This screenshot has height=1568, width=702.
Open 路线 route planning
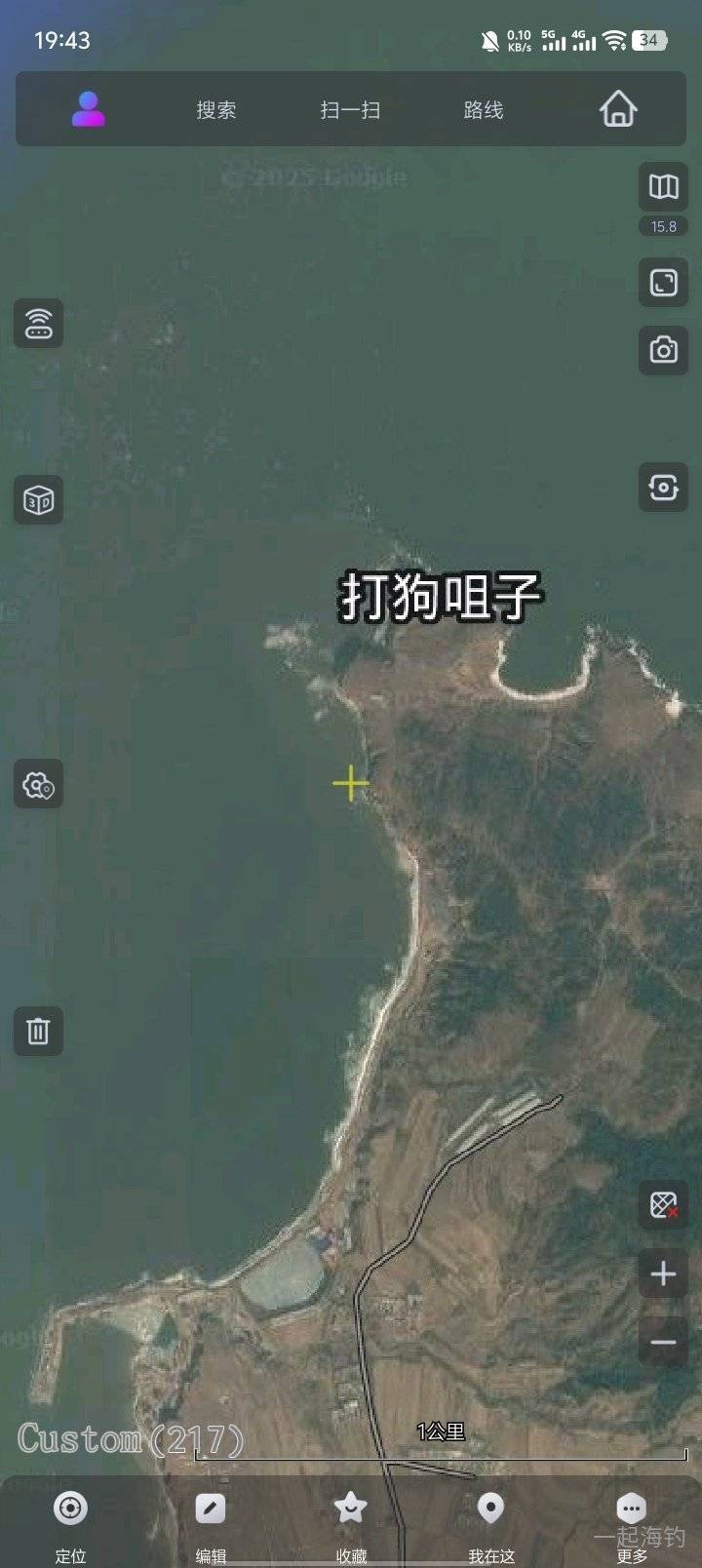[x=484, y=110]
